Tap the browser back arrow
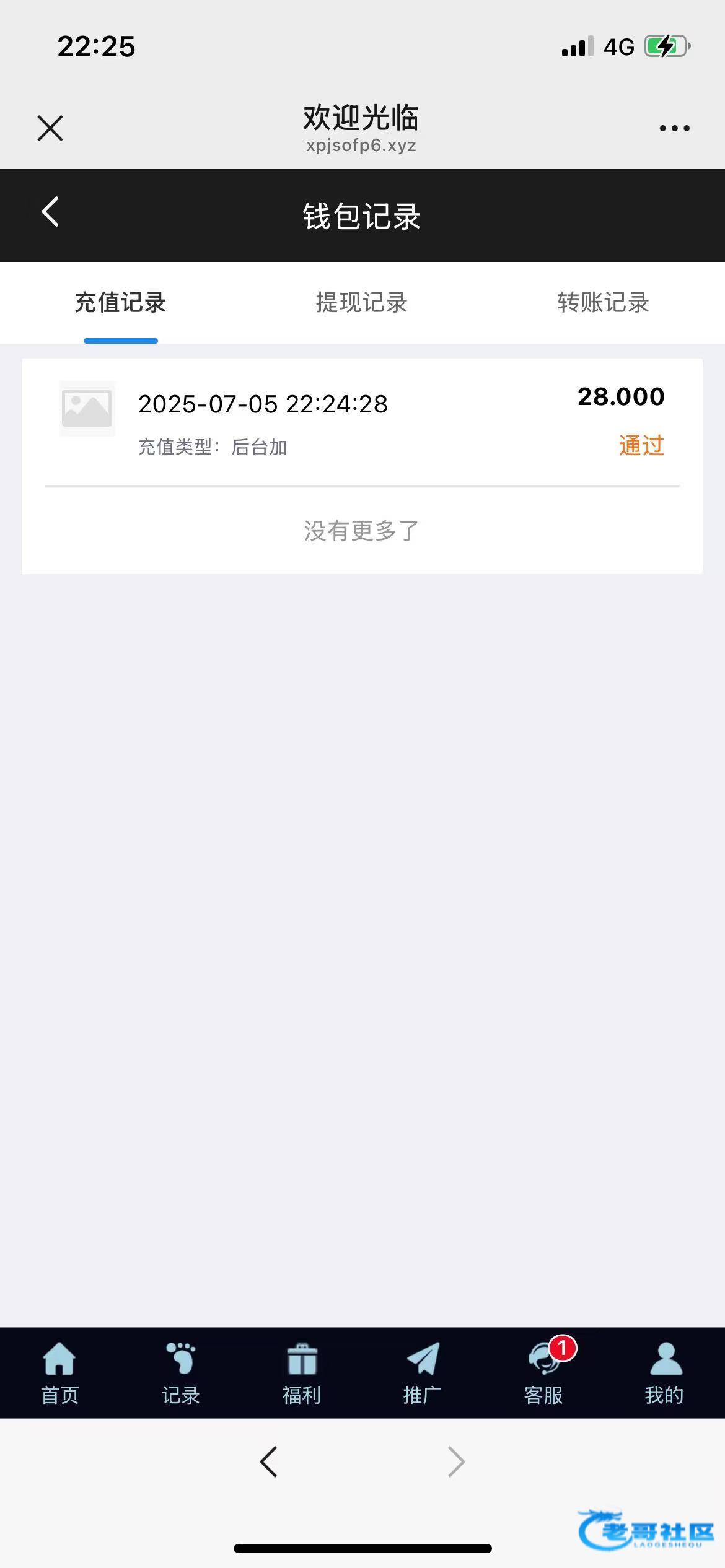Viewport: 725px width, 1568px height. 269,1463
